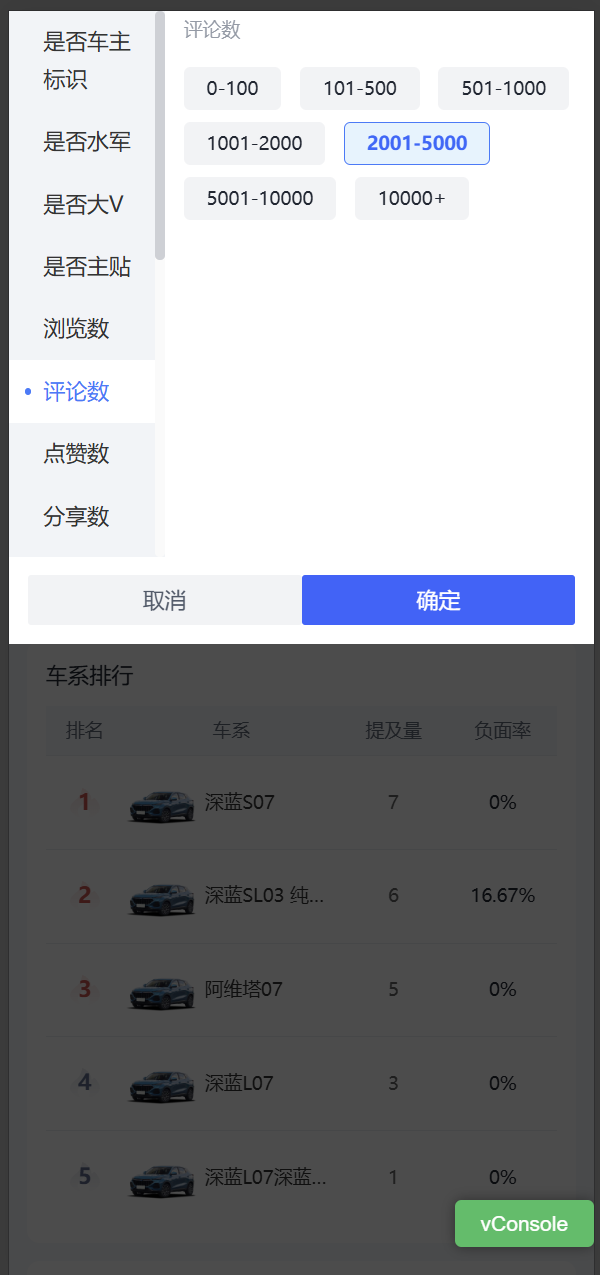600x1275 pixels.
Task: Open the vConsole debug panel
Action: [x=523, y=1224]
